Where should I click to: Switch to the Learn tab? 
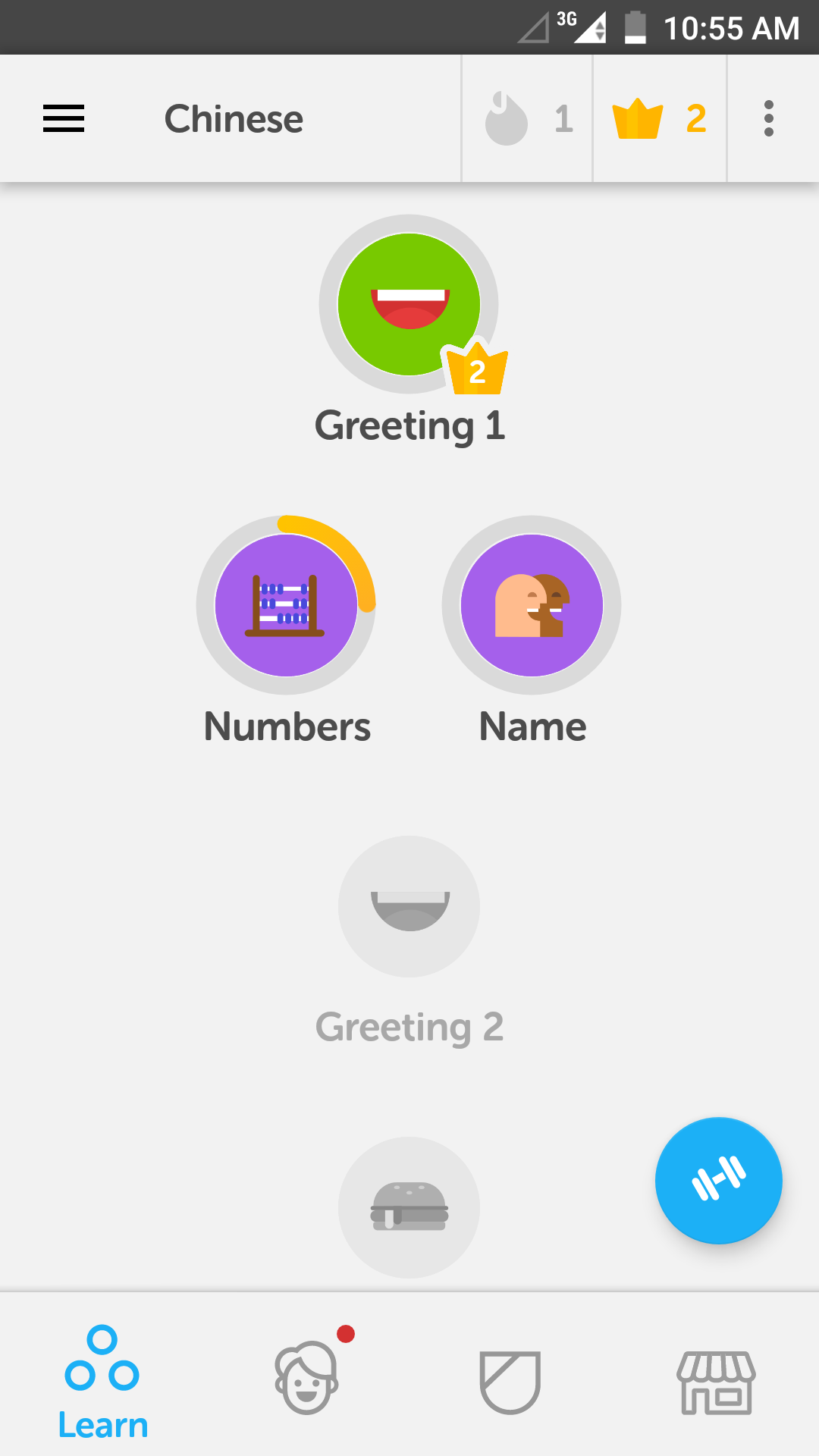[x=102, y=1382]
